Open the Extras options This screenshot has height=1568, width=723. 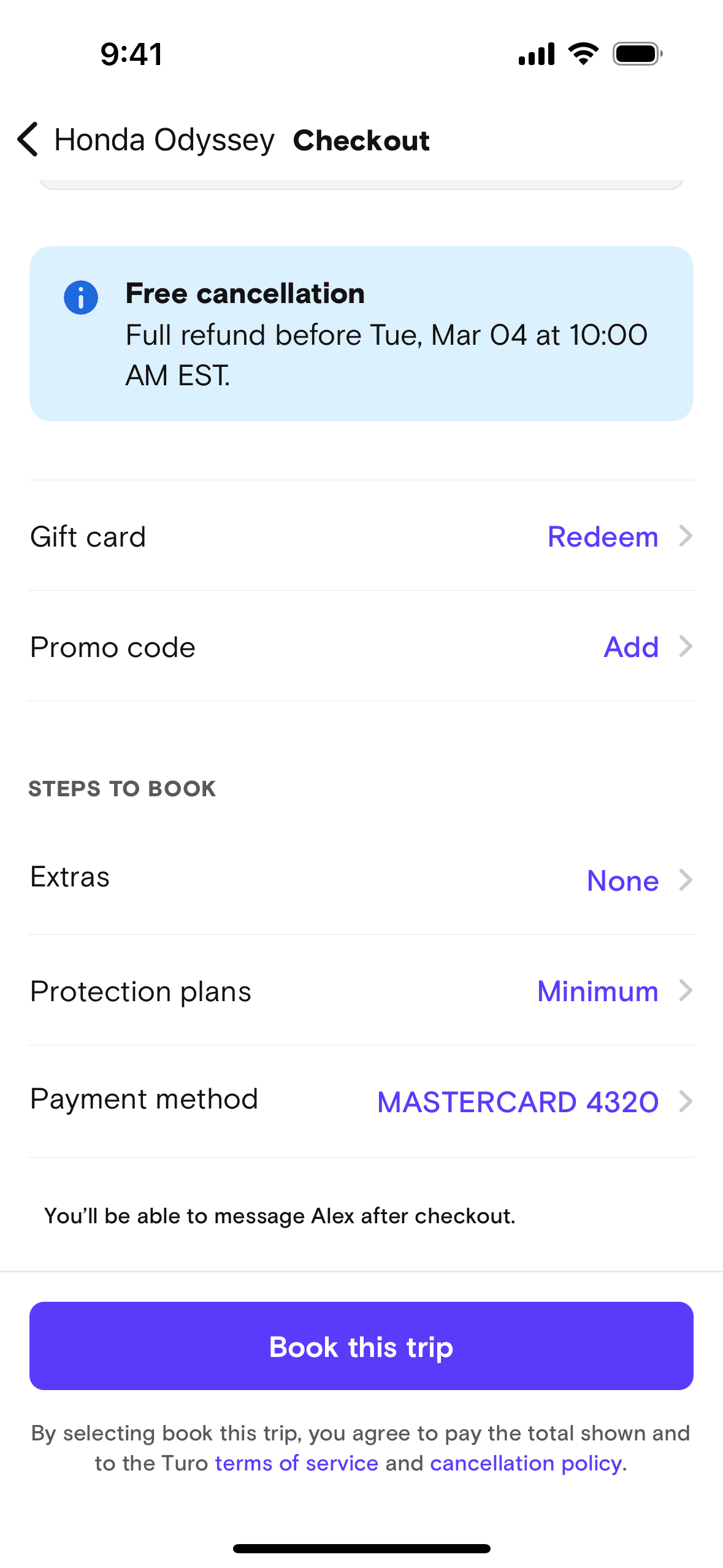[622, 880]
